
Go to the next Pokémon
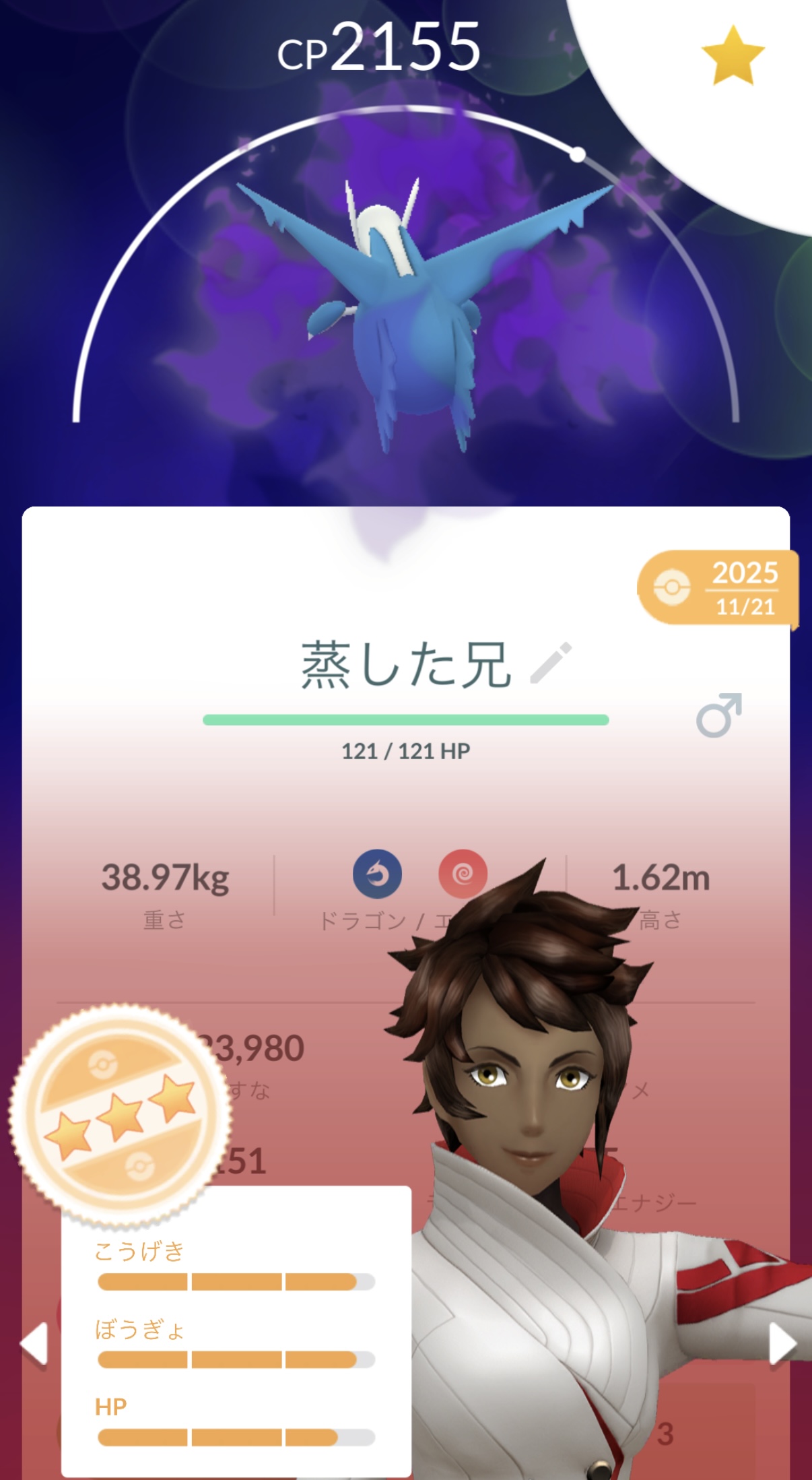[782, 1344]
